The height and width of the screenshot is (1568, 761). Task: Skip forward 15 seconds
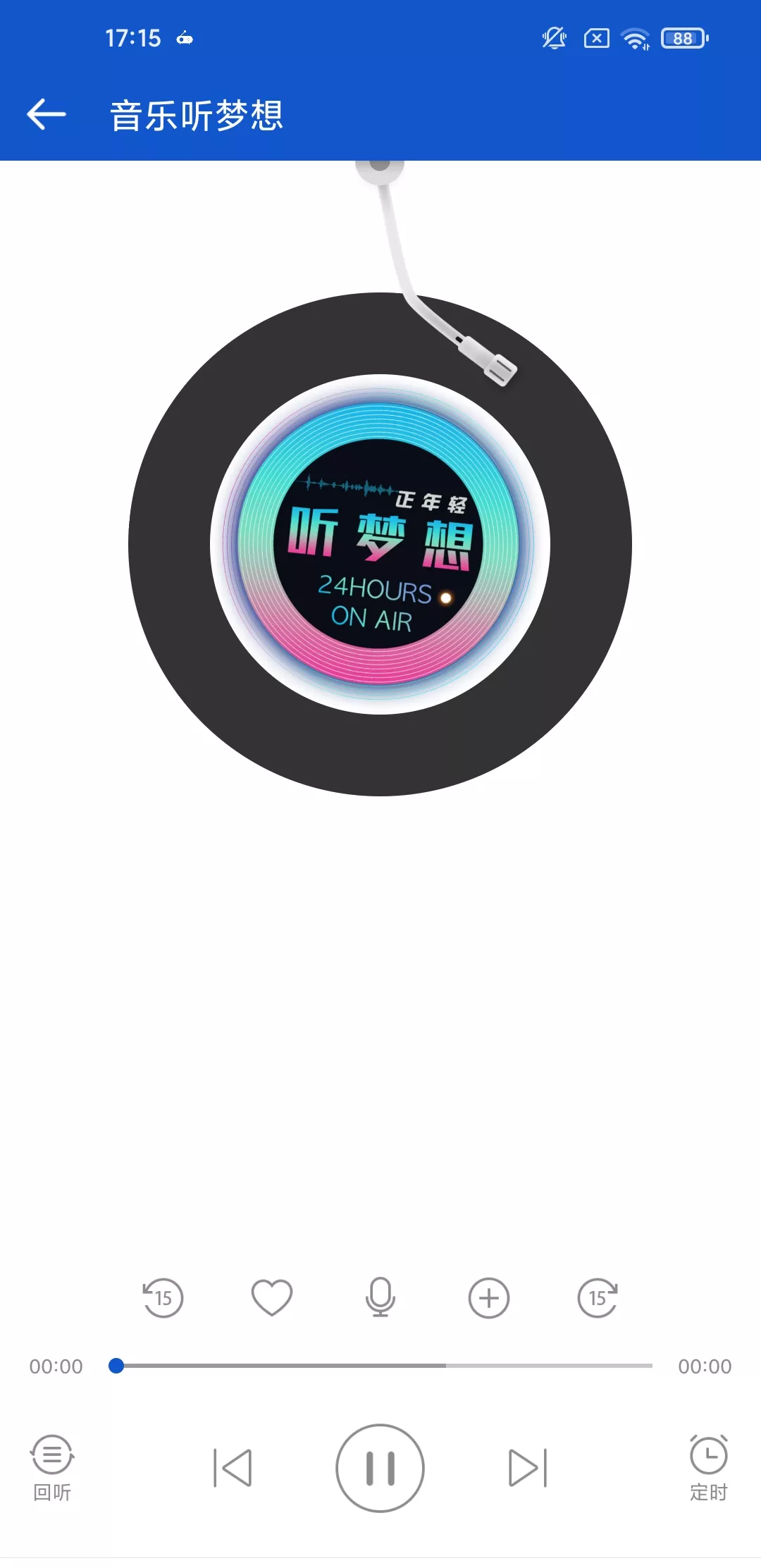coord(598,1297)
